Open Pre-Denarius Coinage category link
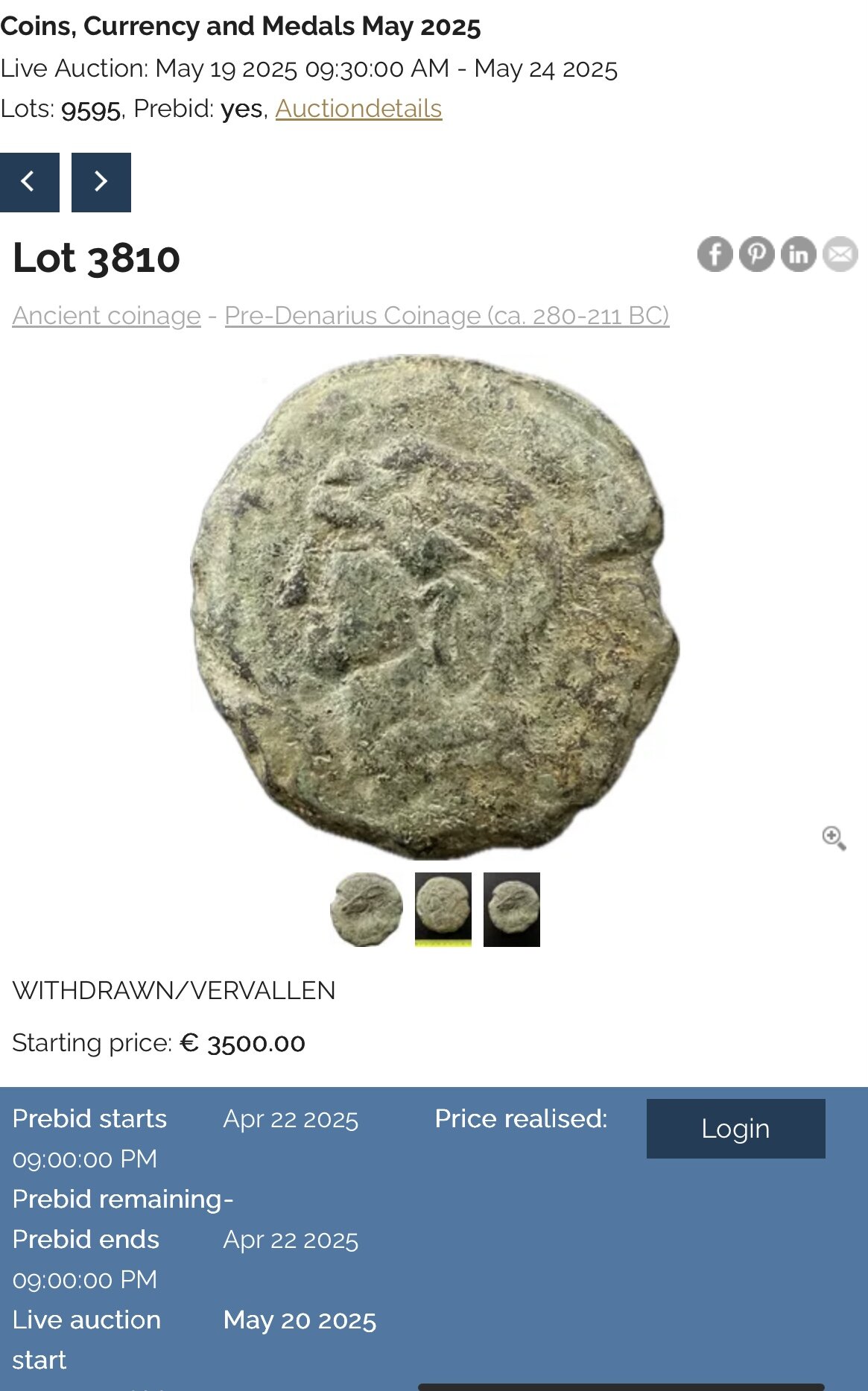Screen dimensions: 868x1391 (x=446, y=316)
